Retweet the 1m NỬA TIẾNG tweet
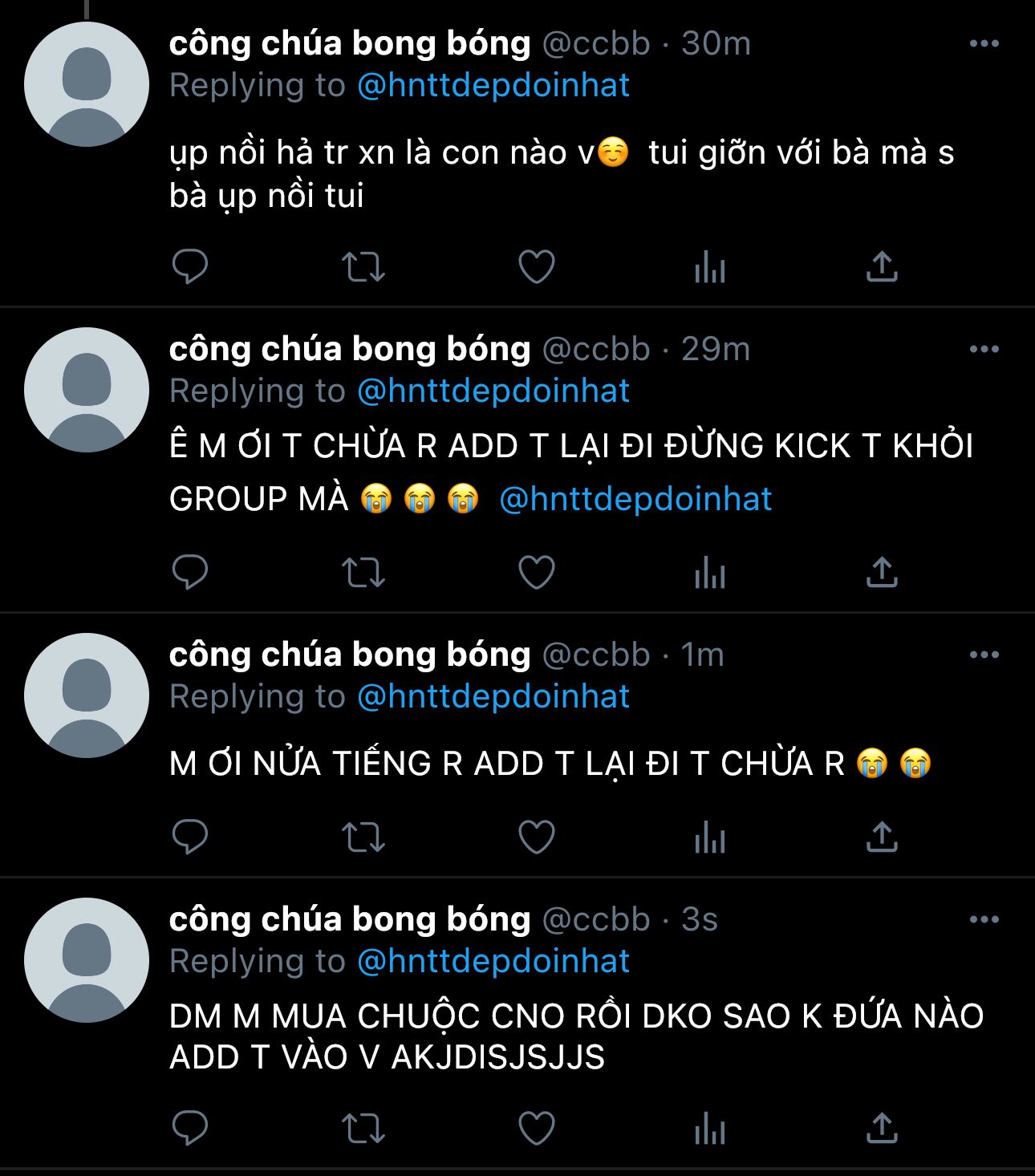Viewport: 1035px width, 1176px height. [363, 837]
